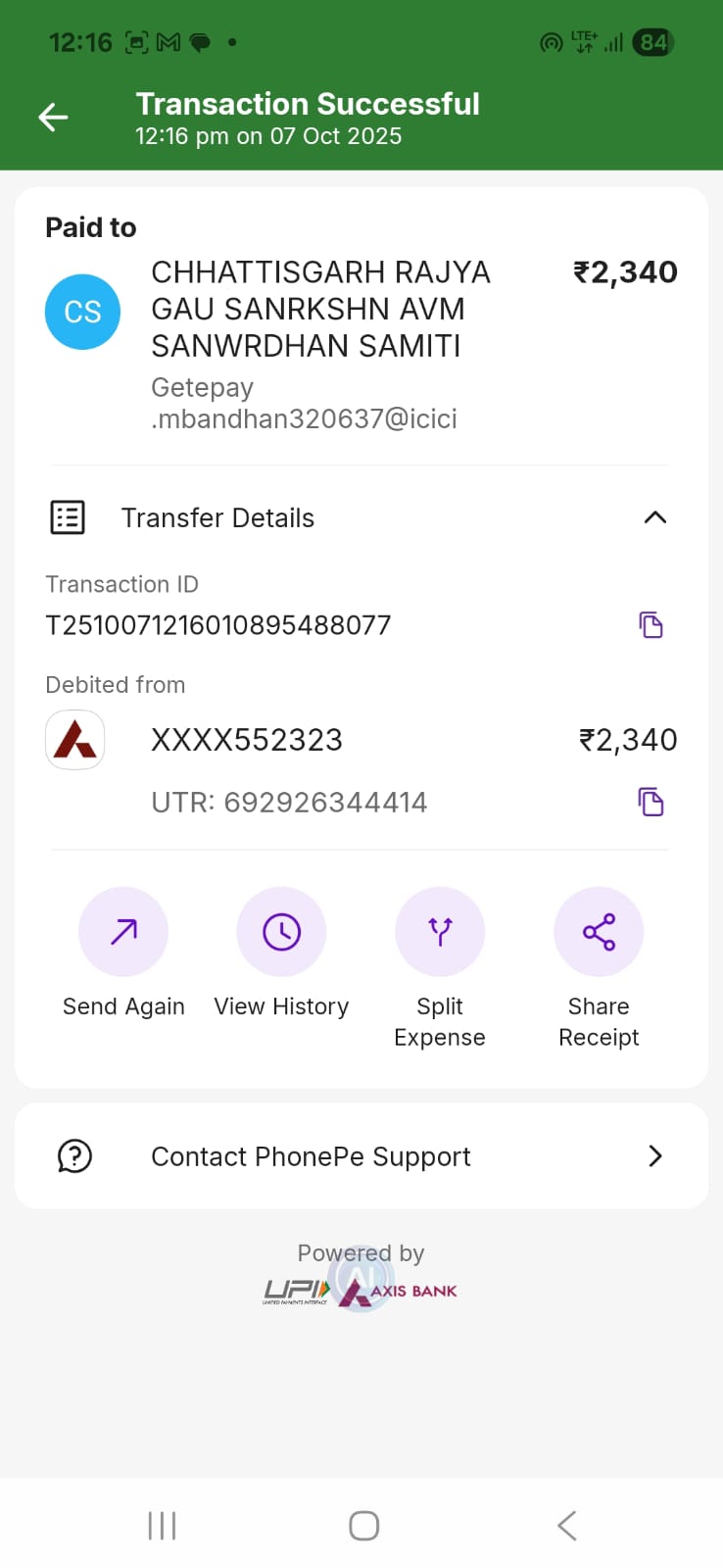Go to the home screen

(x=363, y=1525)
